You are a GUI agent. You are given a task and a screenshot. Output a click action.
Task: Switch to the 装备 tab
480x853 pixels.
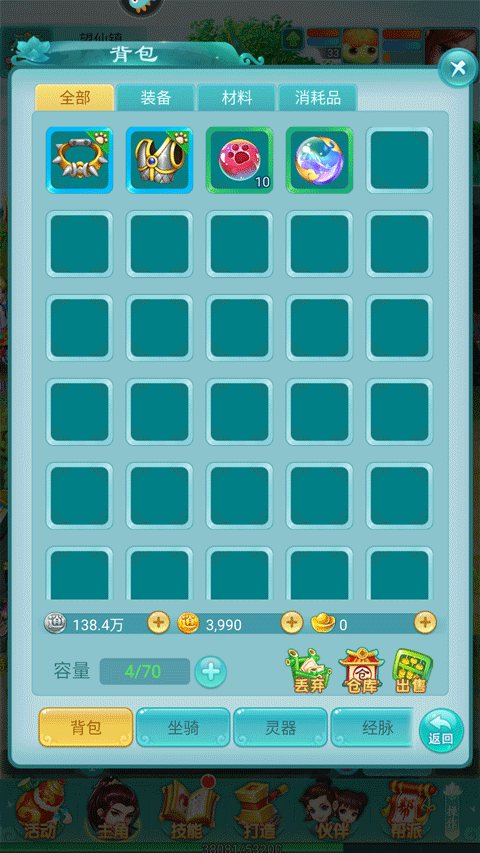[x=156, y=98]
